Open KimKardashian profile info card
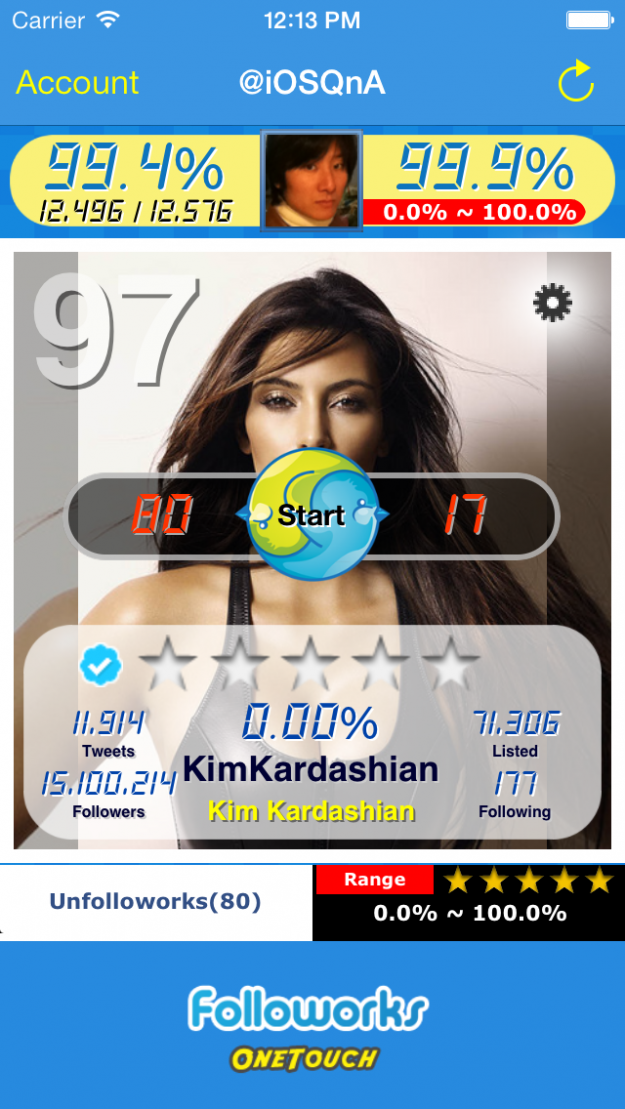The height and width of the screenshot is (1109, 625). click(x=311, y=770)
